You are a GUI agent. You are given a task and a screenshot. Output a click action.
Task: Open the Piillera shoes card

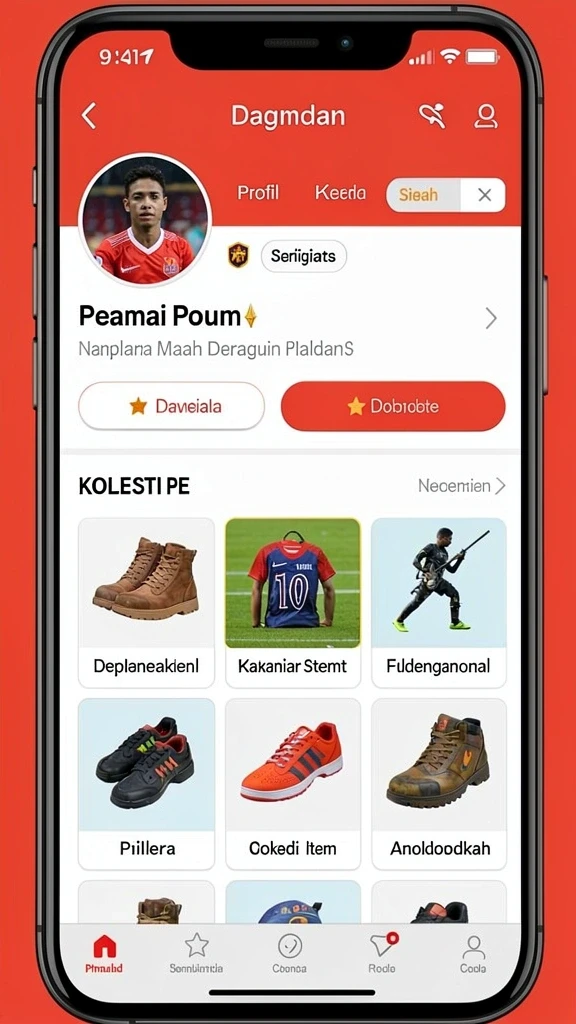pos(146,784)
